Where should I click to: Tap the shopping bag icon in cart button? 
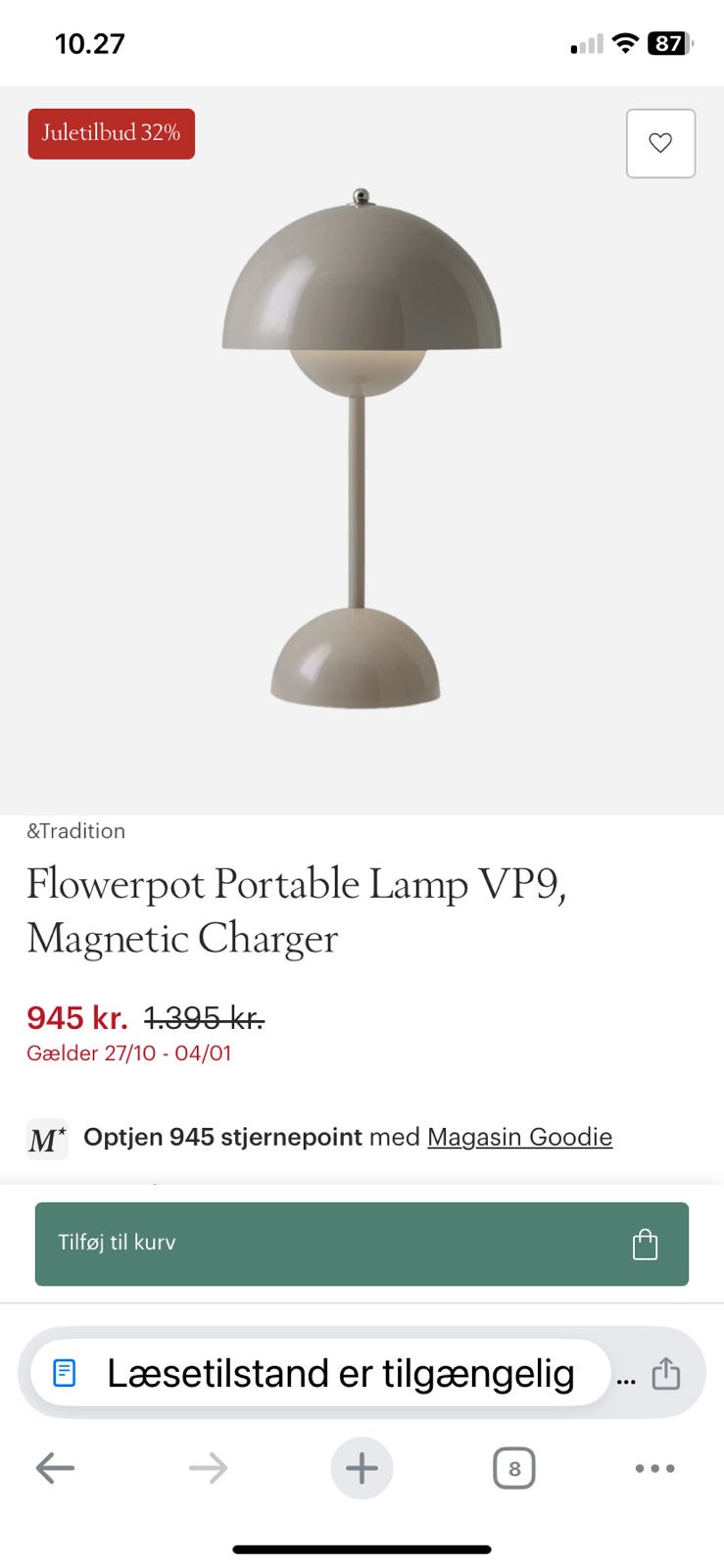(646, 1243)
